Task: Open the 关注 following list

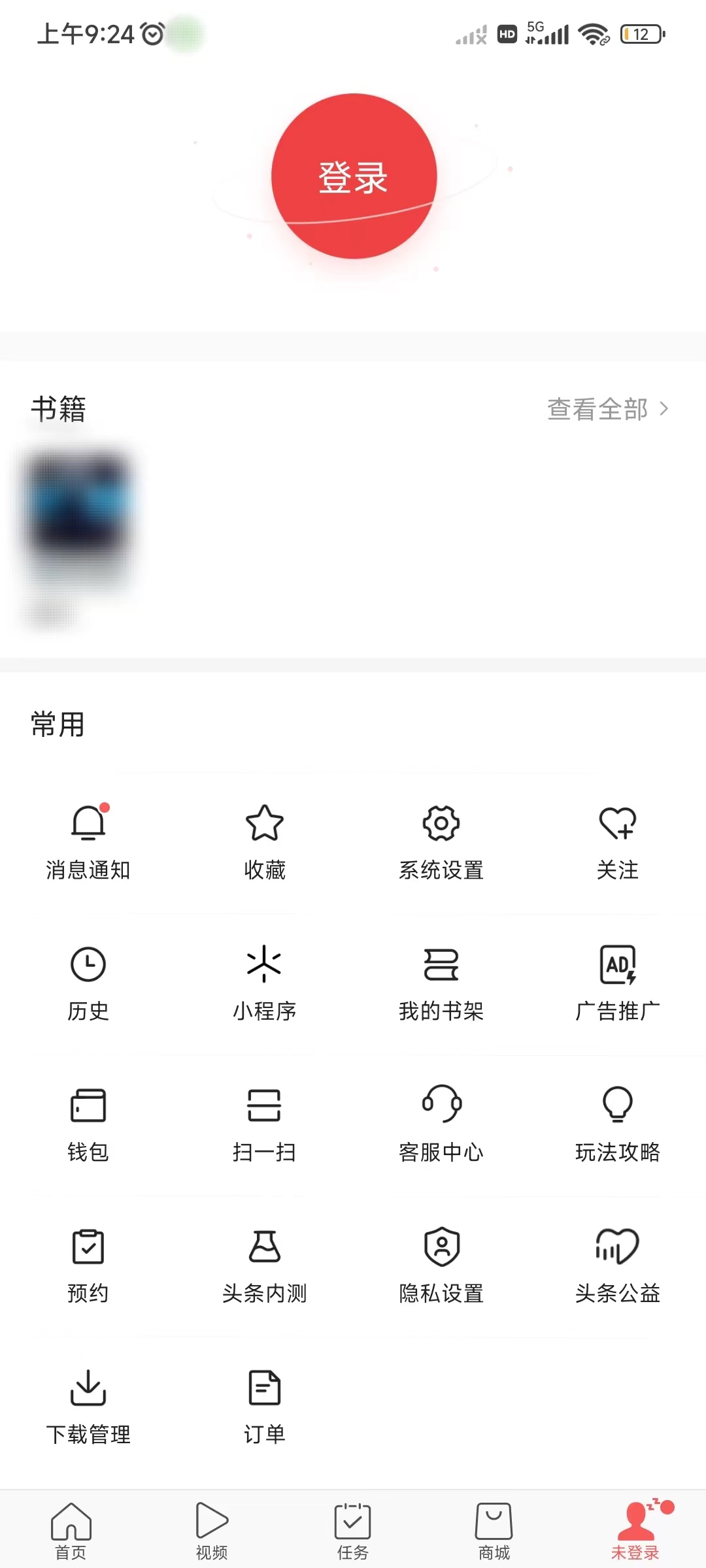Action: pyautogui.click(x=618, y=843)
